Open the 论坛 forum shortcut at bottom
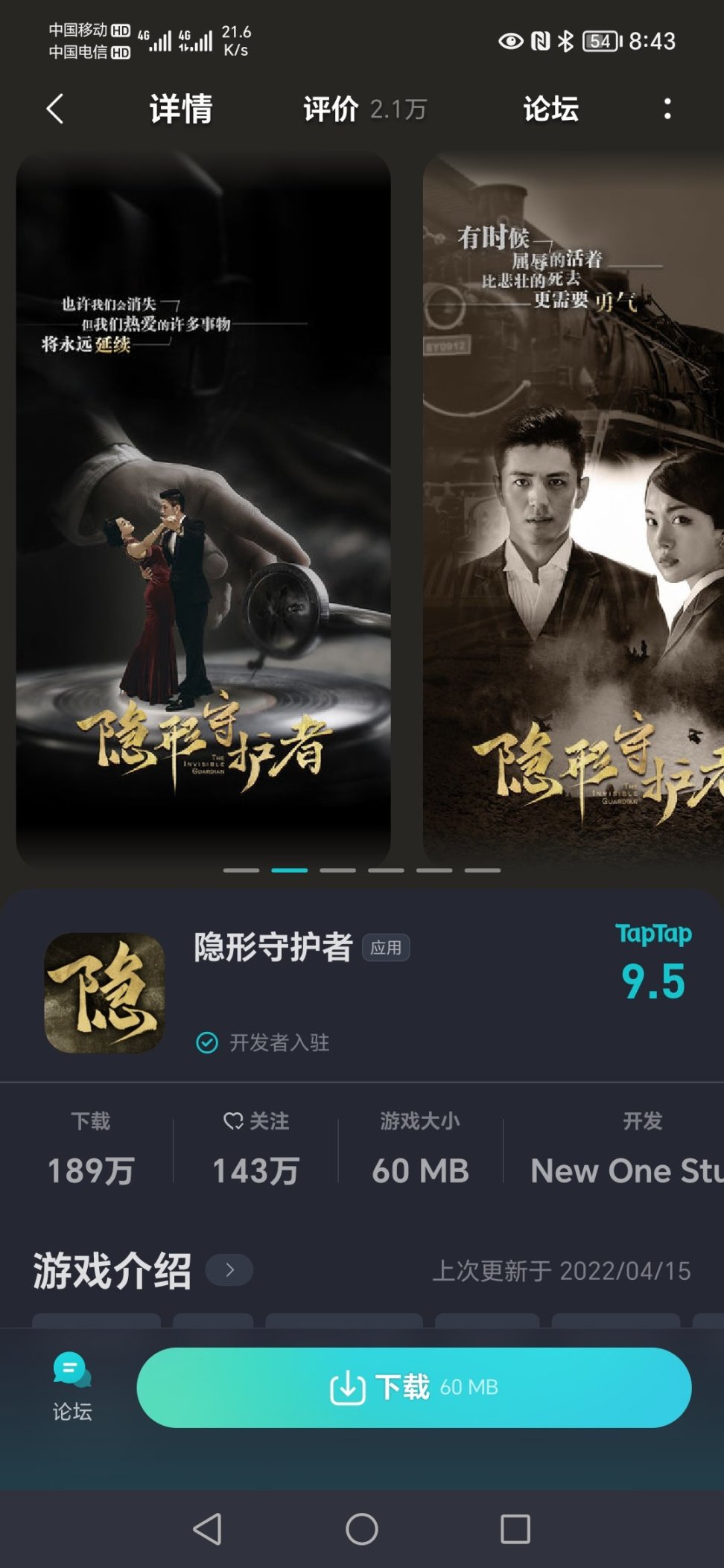 coord(72,1387)
